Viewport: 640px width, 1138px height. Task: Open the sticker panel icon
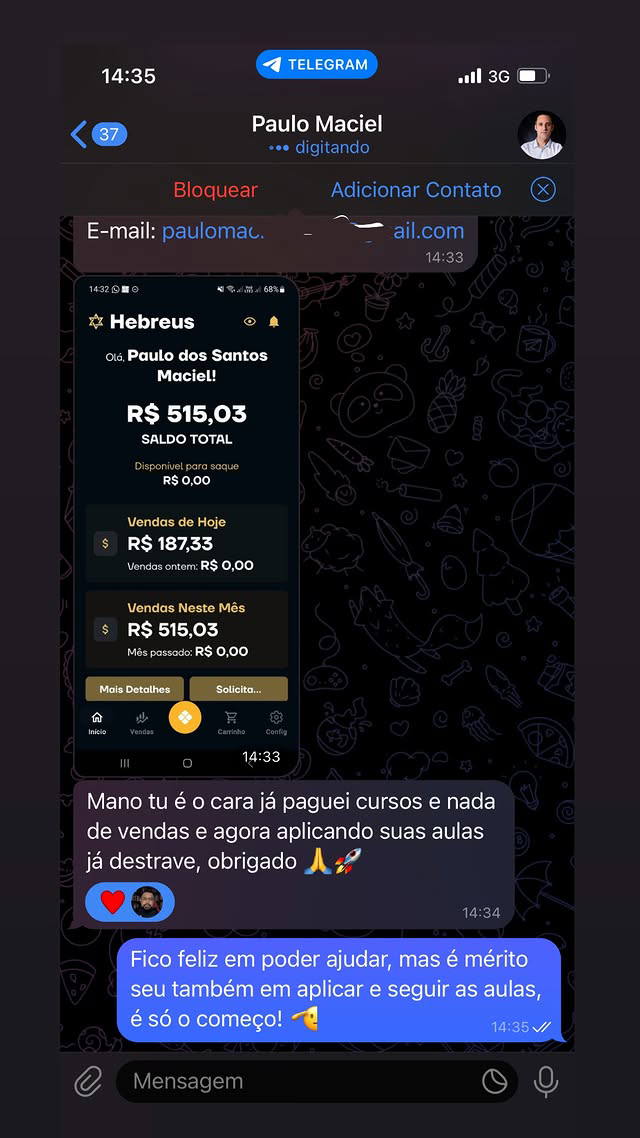pyautogui.click(x=494, y=1081)
